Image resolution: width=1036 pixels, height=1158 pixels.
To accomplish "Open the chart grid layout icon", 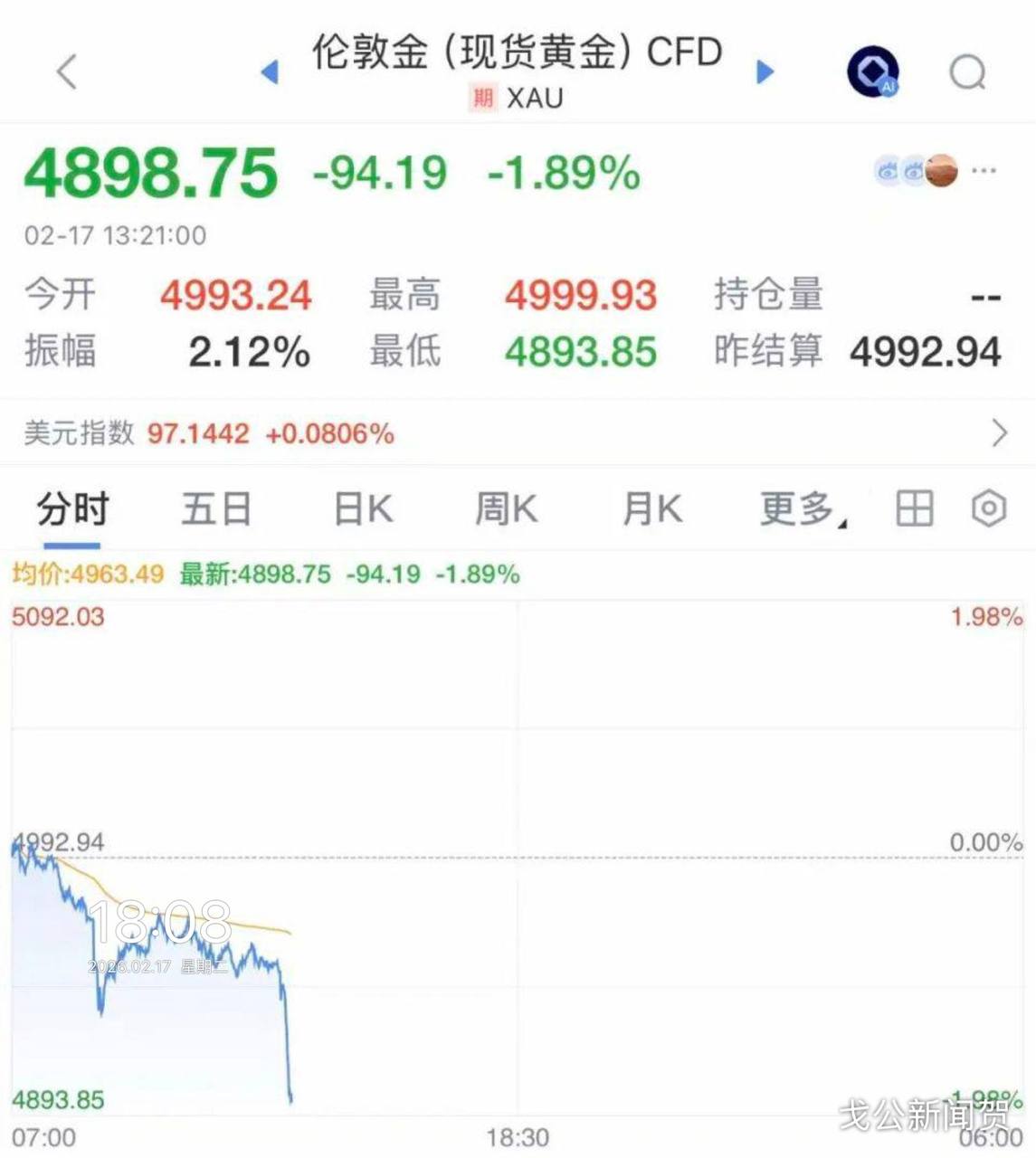I will click(x=914, y=508).
